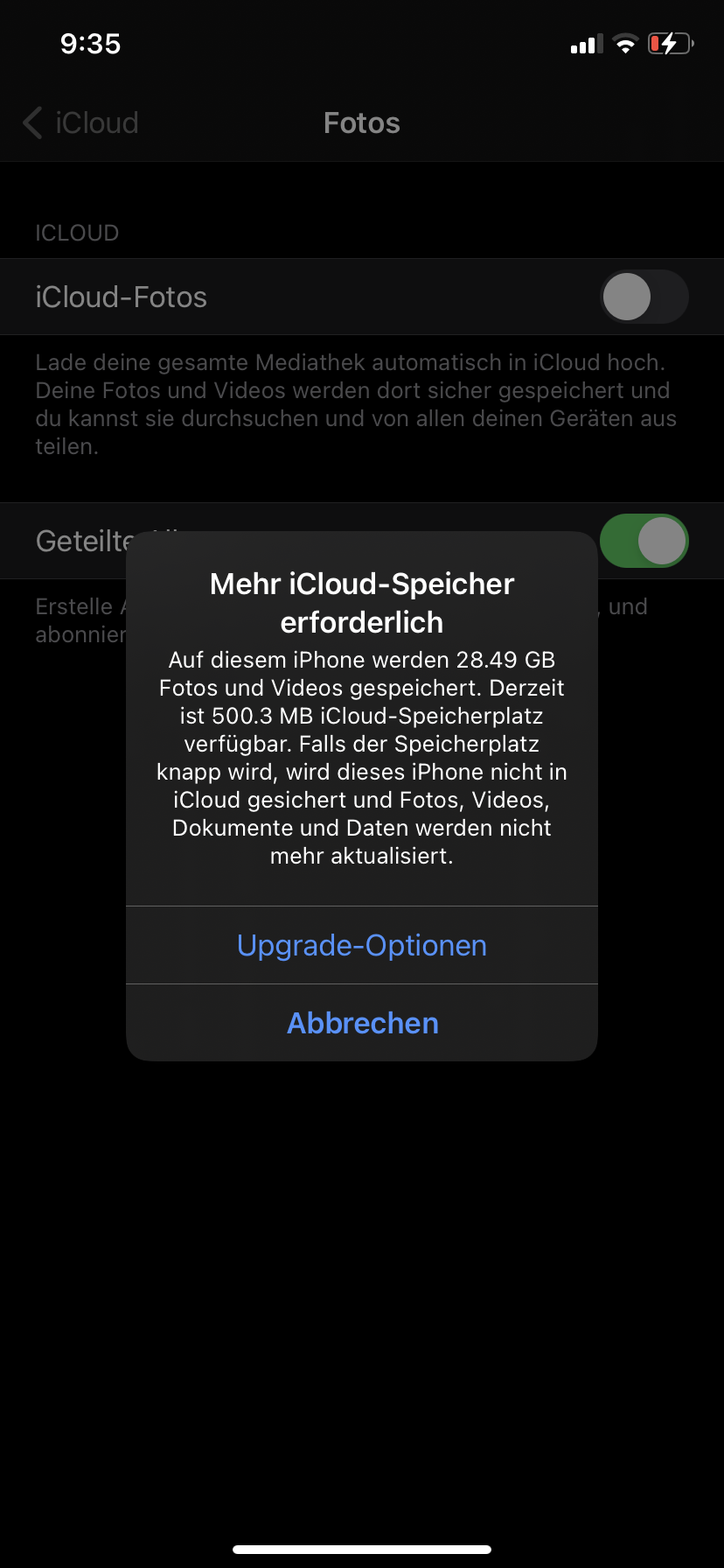724x1568 pixels.
Task: Open Upgrade-Optionen for iCloud storage
Action: point(362,945)
